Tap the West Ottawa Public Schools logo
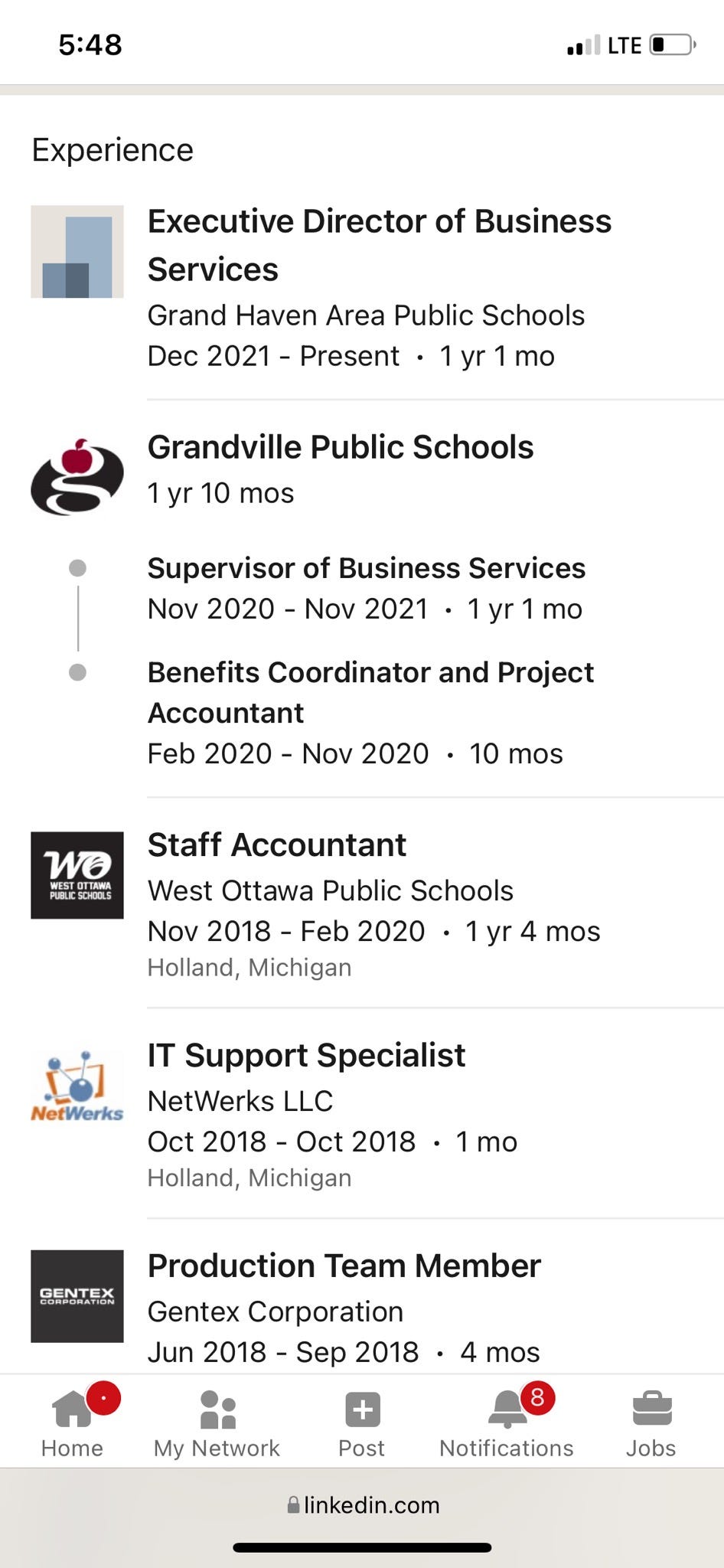The image size is (724, 1568). [x=77, y=875]
